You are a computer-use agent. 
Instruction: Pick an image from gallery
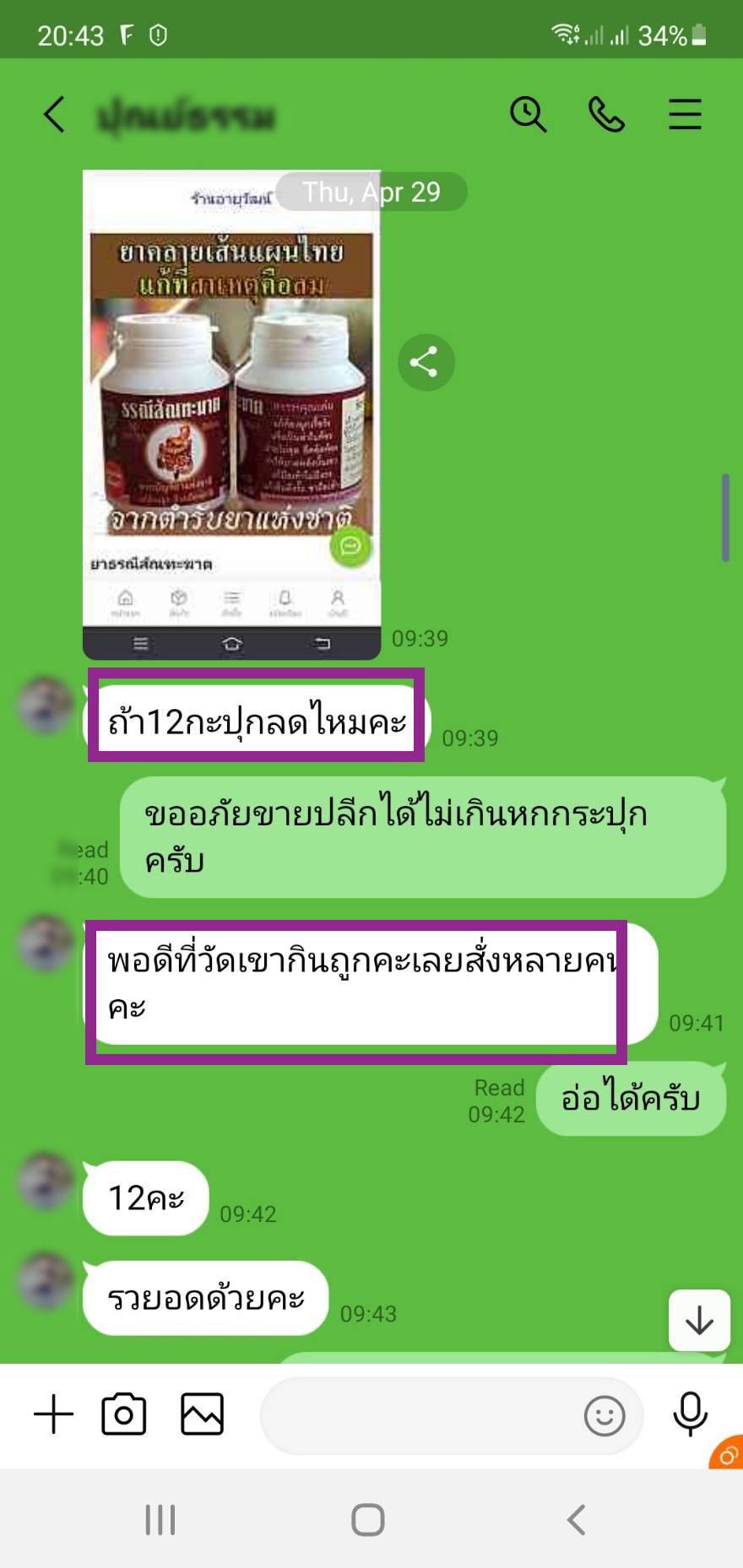203,1414
